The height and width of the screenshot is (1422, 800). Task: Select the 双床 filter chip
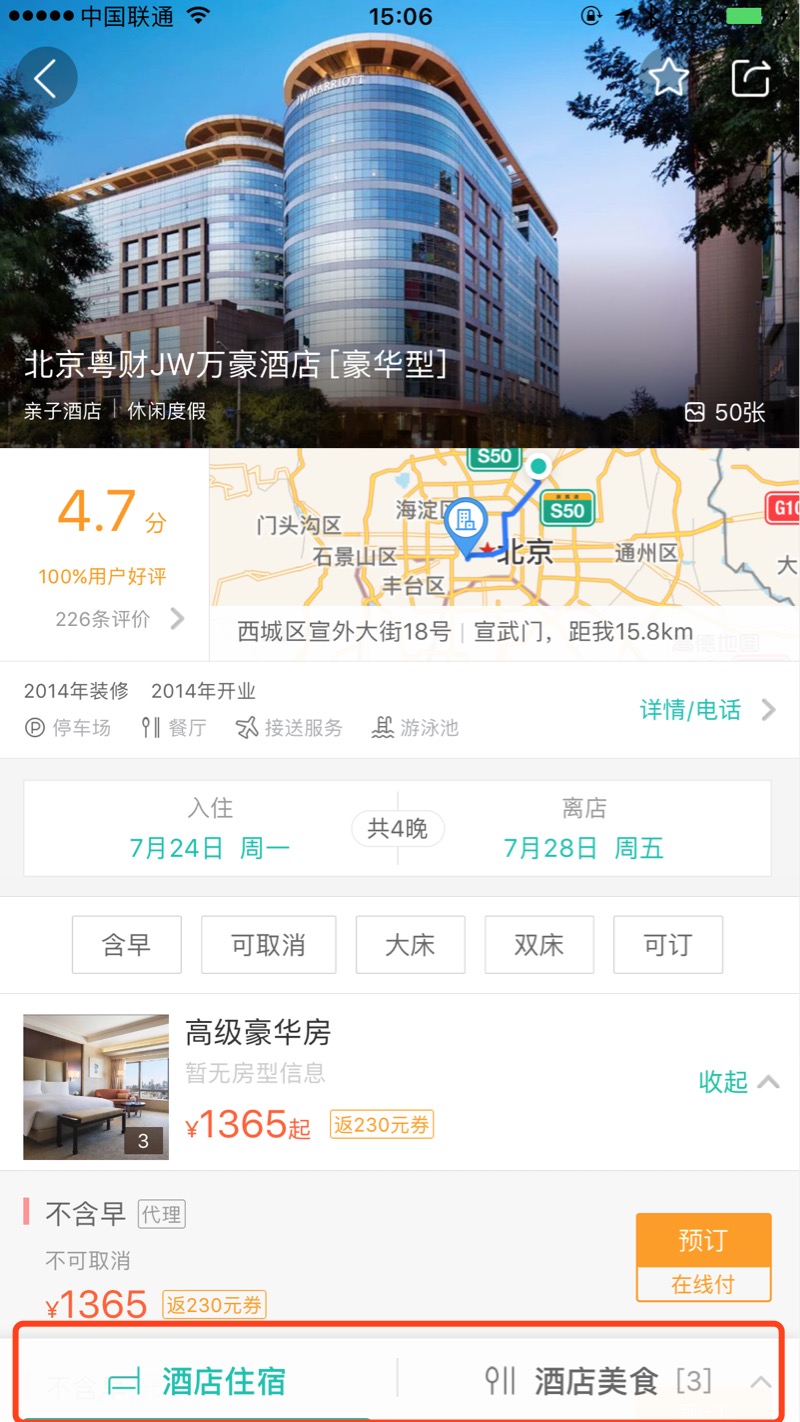[x=539, y=945]
